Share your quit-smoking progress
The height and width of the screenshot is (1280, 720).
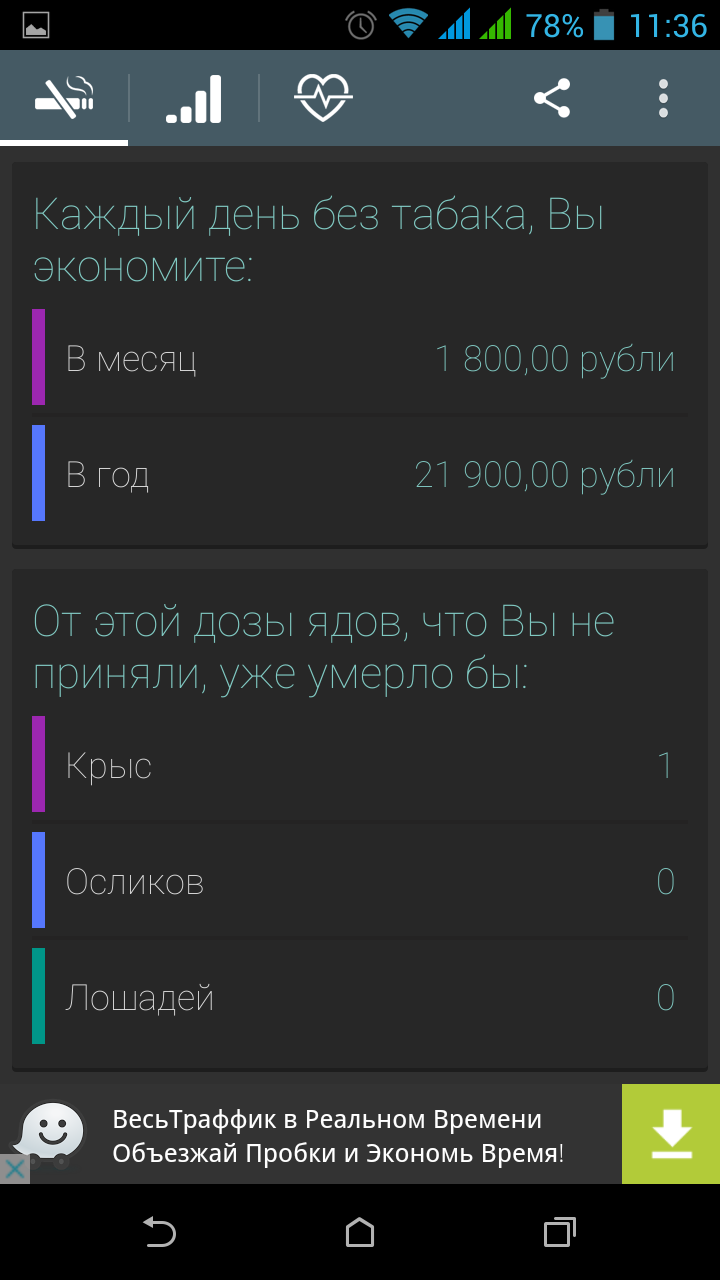(552, 98)
